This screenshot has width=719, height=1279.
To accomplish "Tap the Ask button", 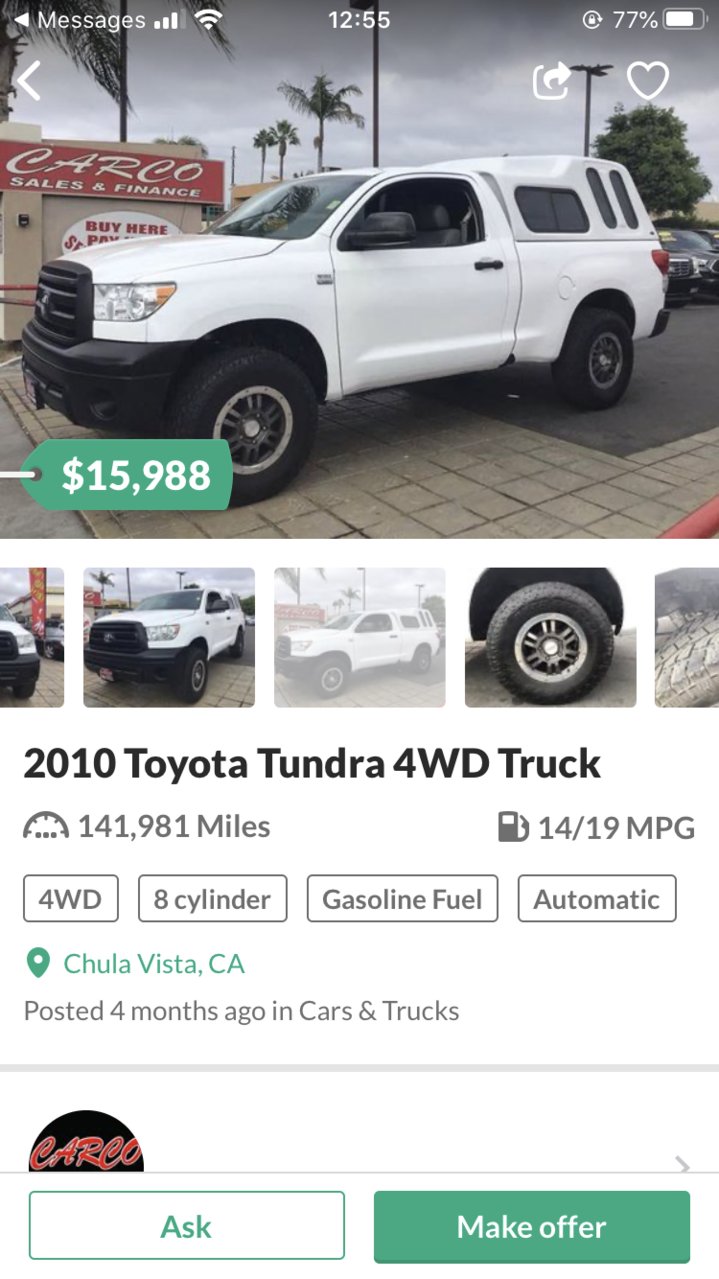I will pyautogui.click(x=187, y=1226).
